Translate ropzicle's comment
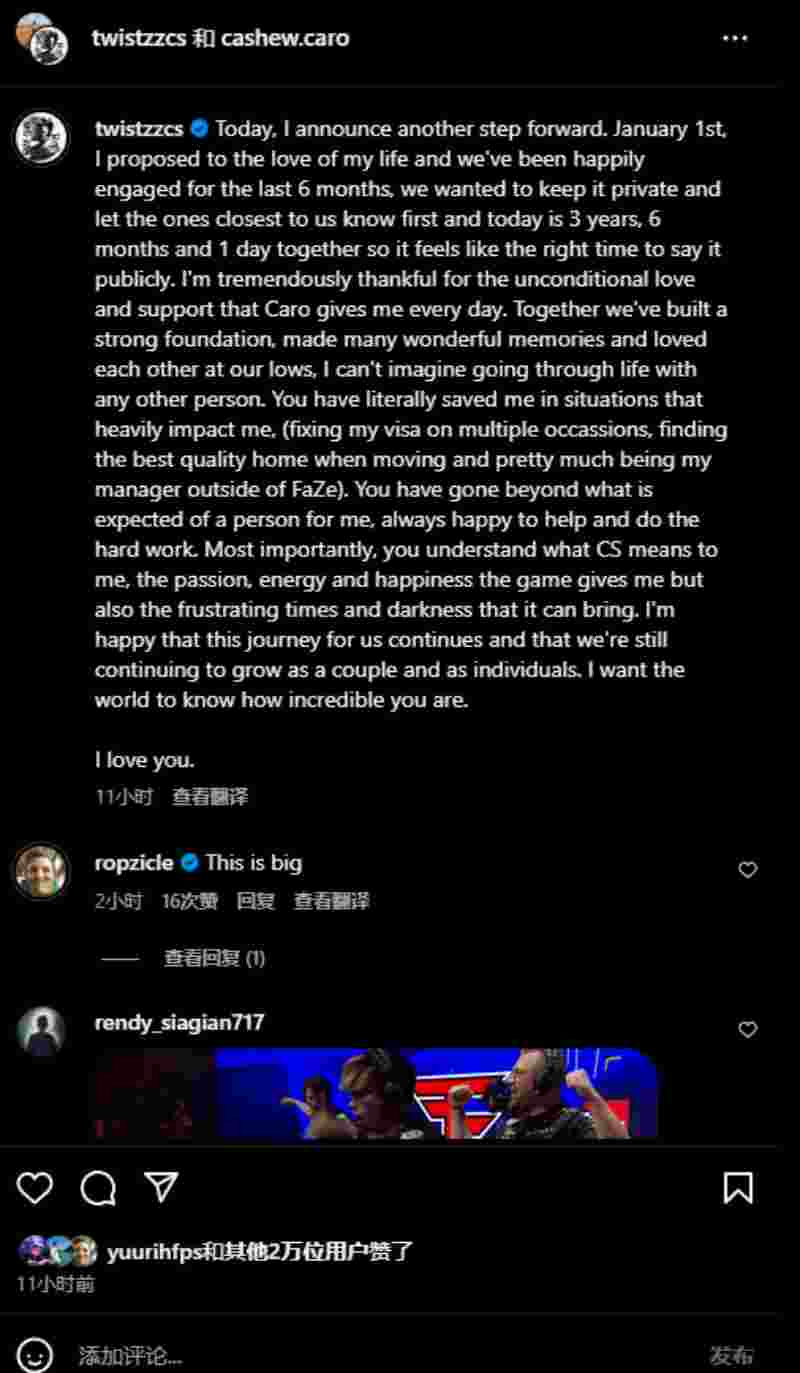The image size is (800, 1373). [331, 901]
